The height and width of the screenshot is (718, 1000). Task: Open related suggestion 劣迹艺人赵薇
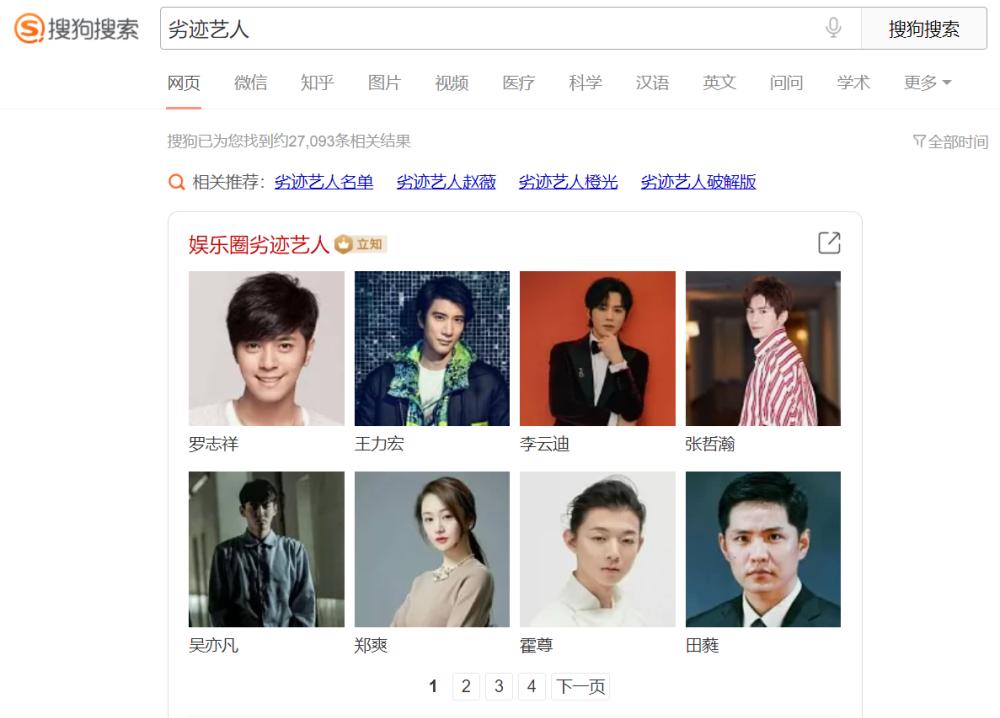[x=446, y=182]
